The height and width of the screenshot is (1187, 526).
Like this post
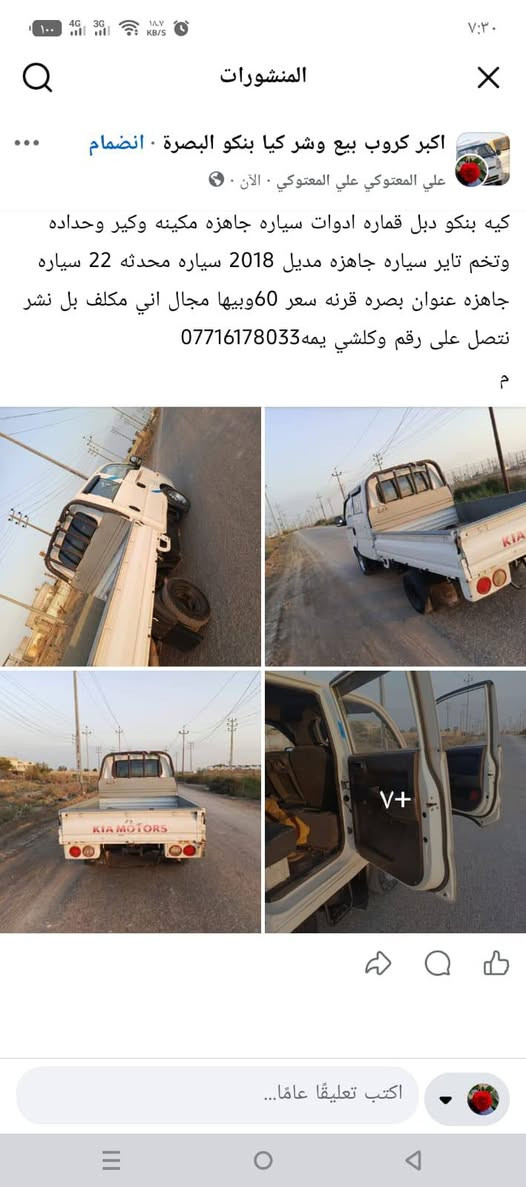pos(496,963)
